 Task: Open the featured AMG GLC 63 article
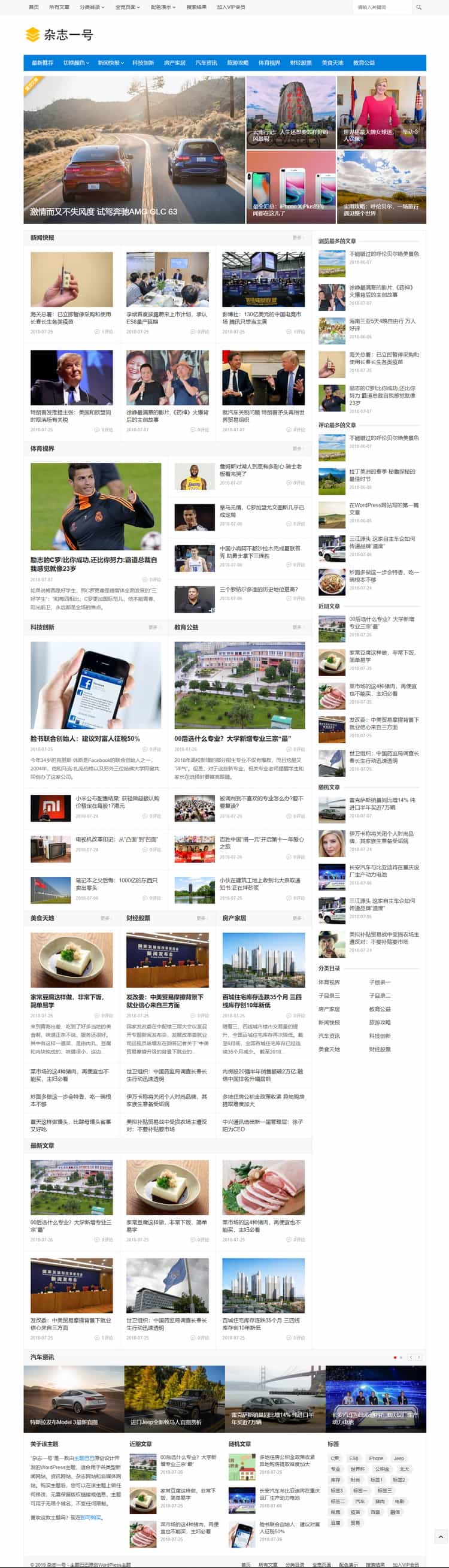tap(134, 149)
